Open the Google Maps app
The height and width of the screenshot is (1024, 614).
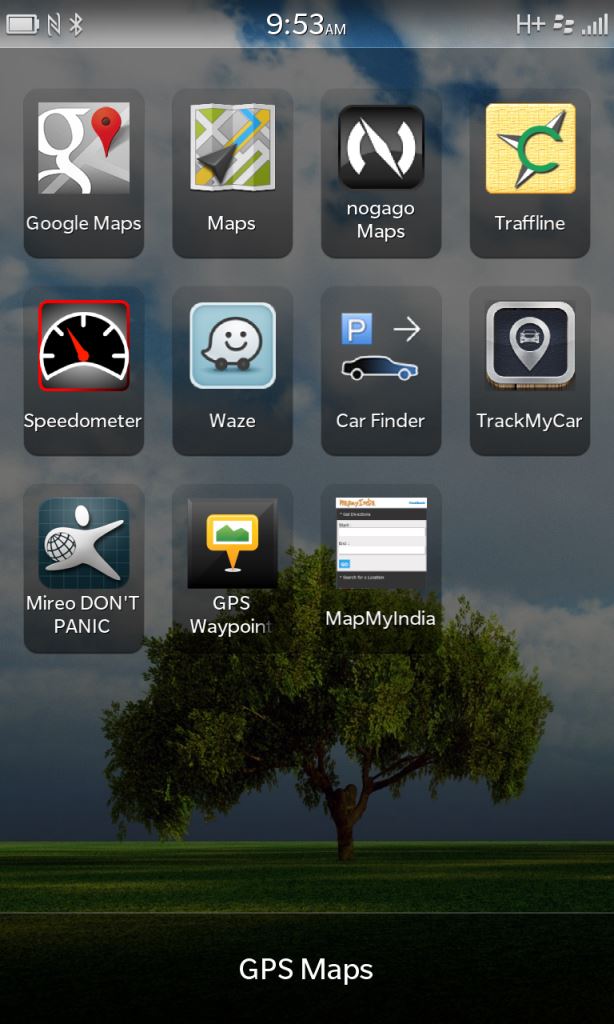pos(84,150)
